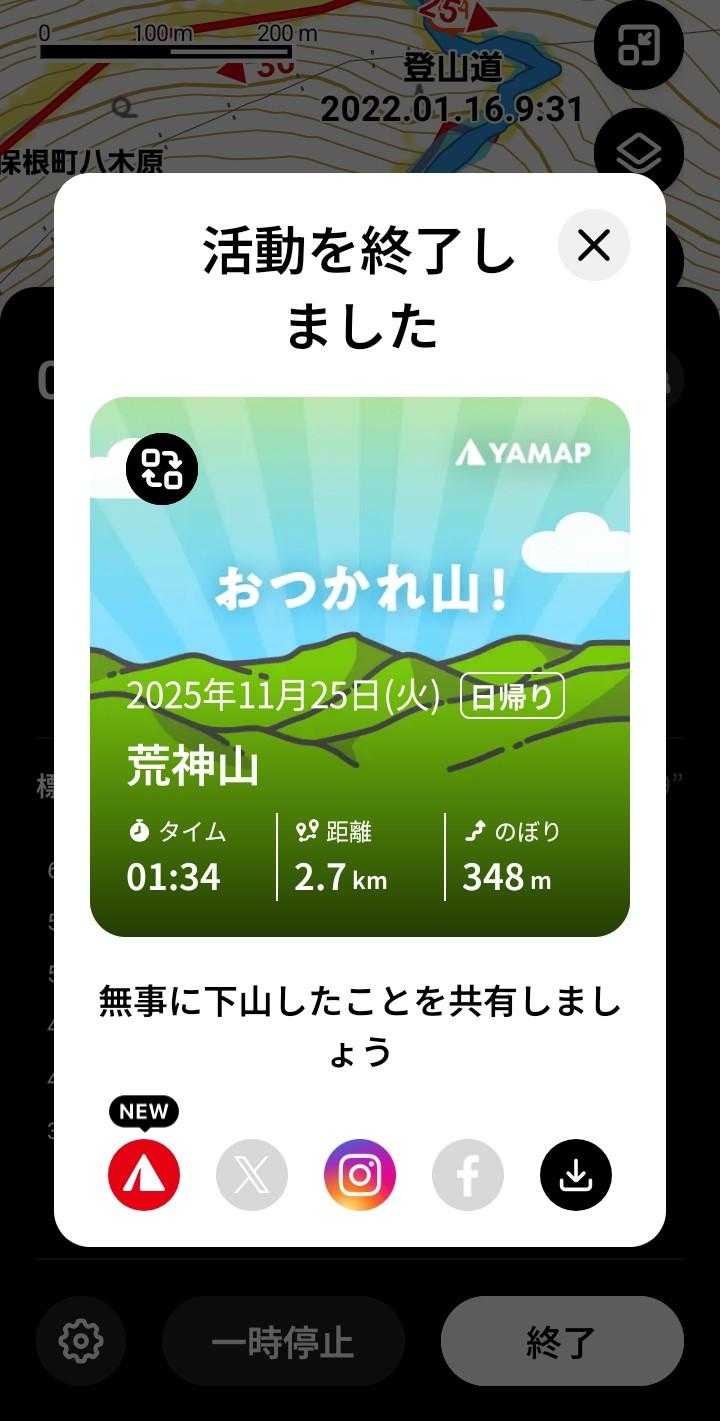Image resolution: width=720 pixels, height=1421 pixels.
Task: Share the activity on X
Action: click(252, 1175)
